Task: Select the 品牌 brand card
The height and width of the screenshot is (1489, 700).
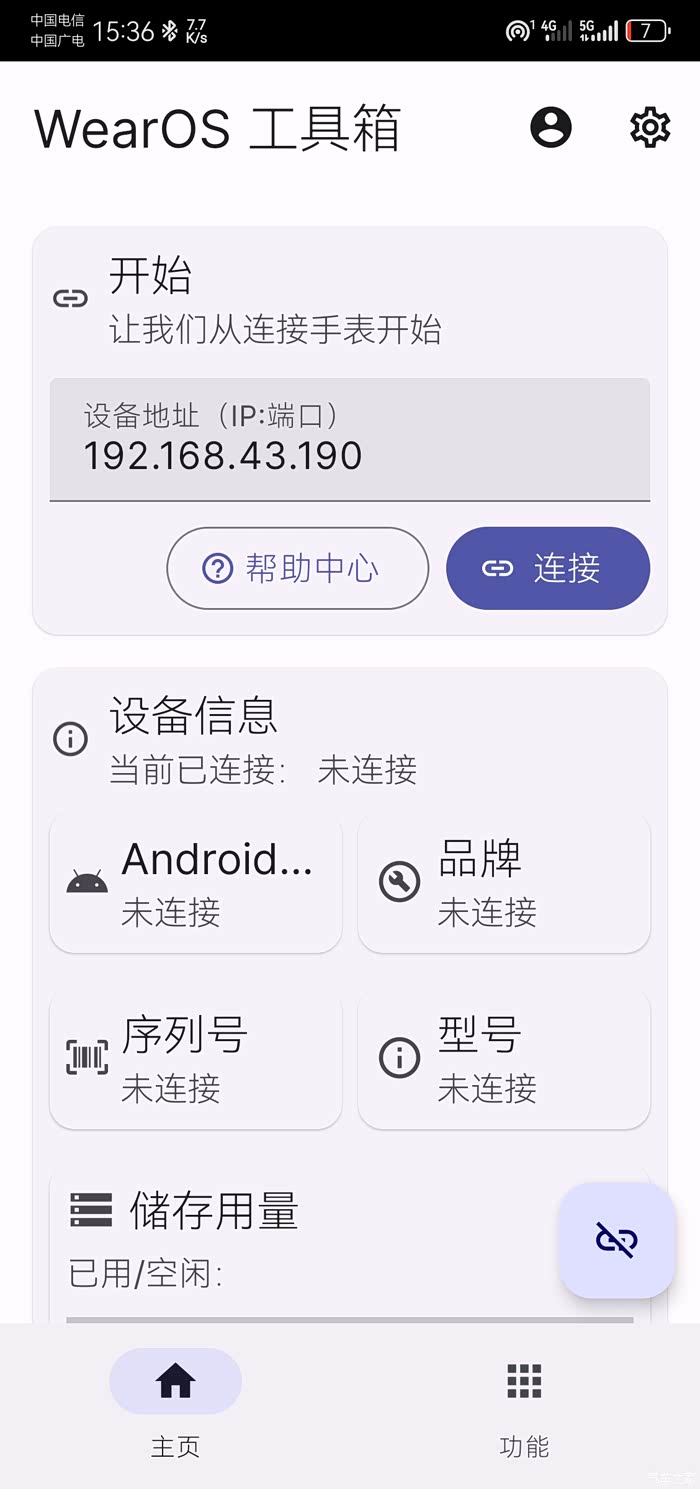Action: (x=504, y=883)
